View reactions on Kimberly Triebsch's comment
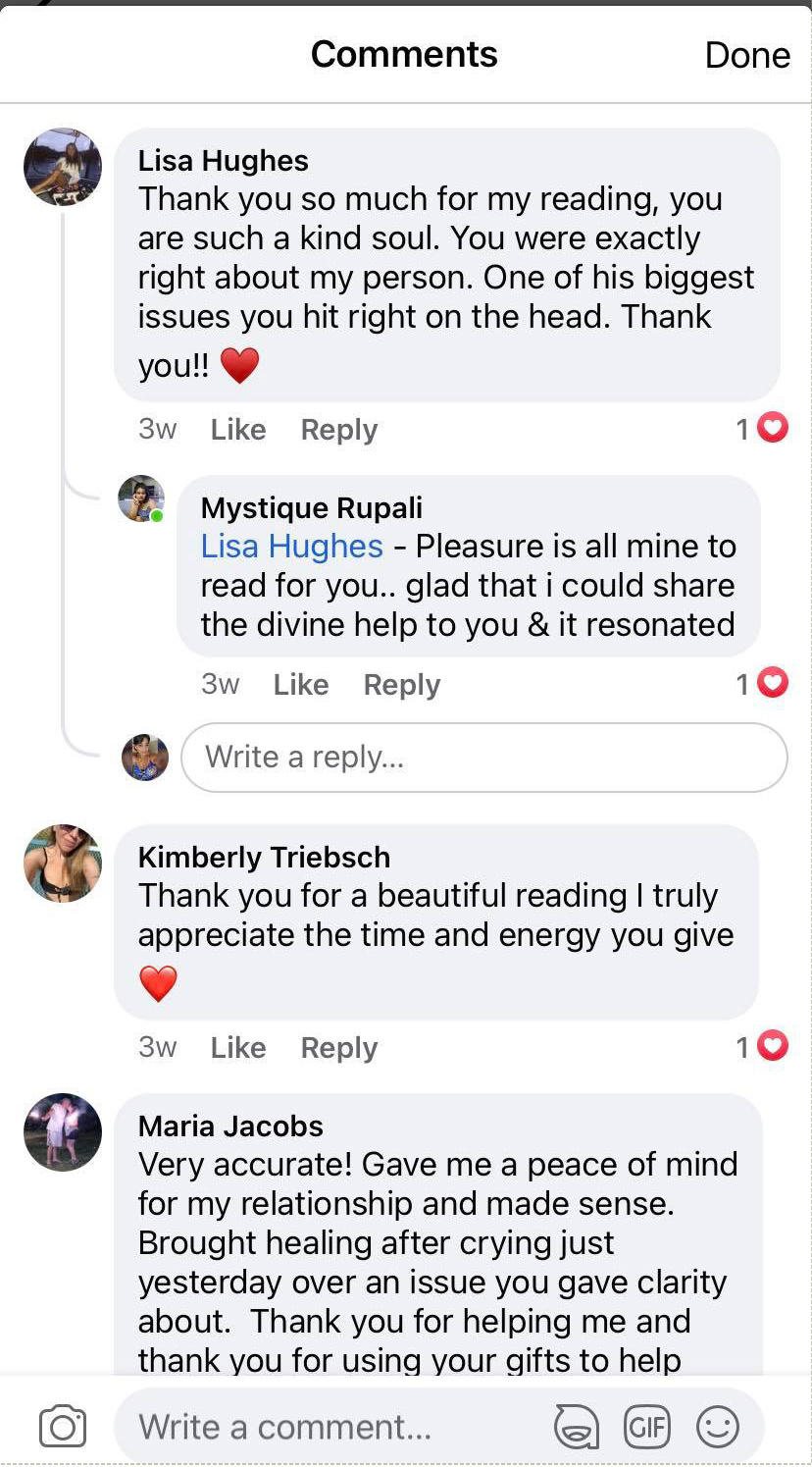Viewport: 812px width, 1467px height. click(x=763, y=1047)
